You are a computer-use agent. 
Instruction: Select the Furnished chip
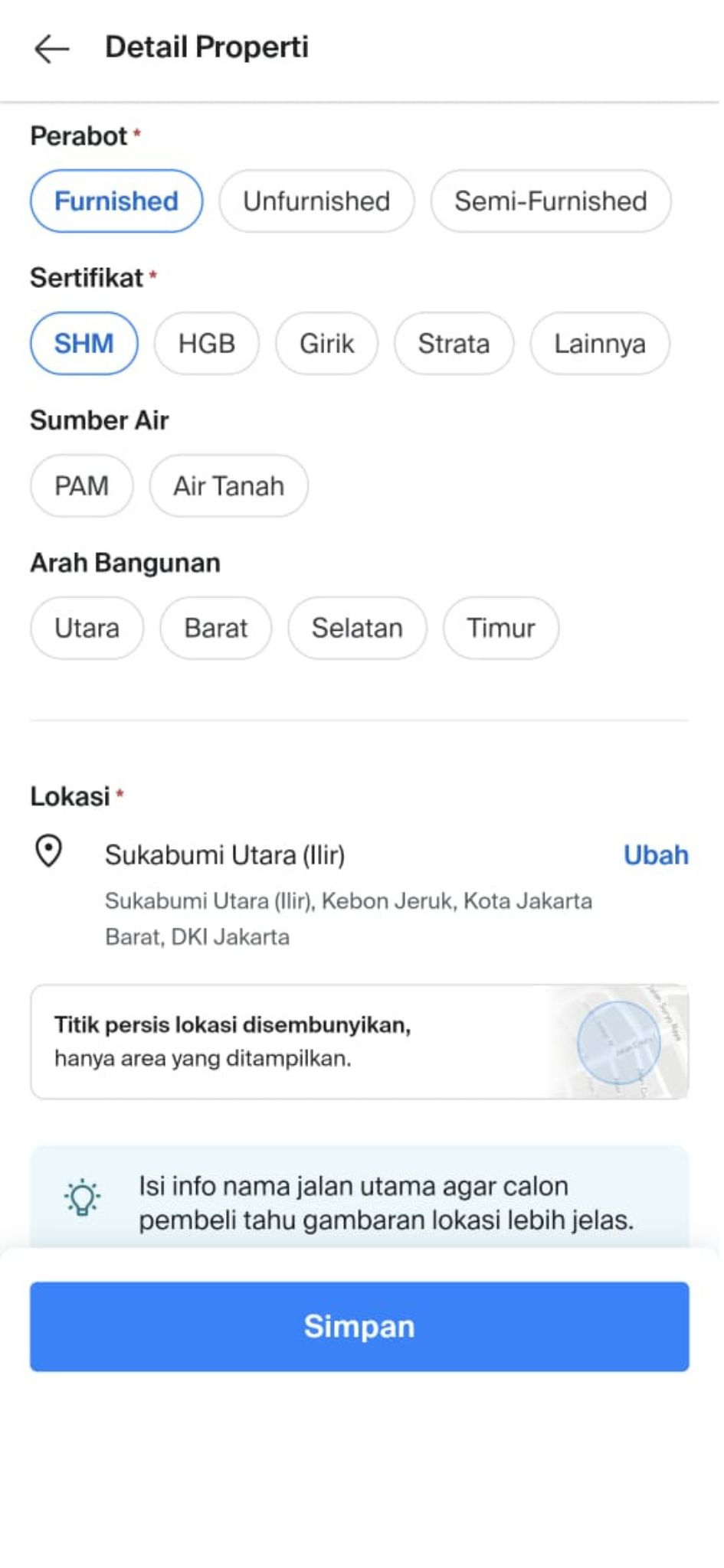(x=116, y=201)
